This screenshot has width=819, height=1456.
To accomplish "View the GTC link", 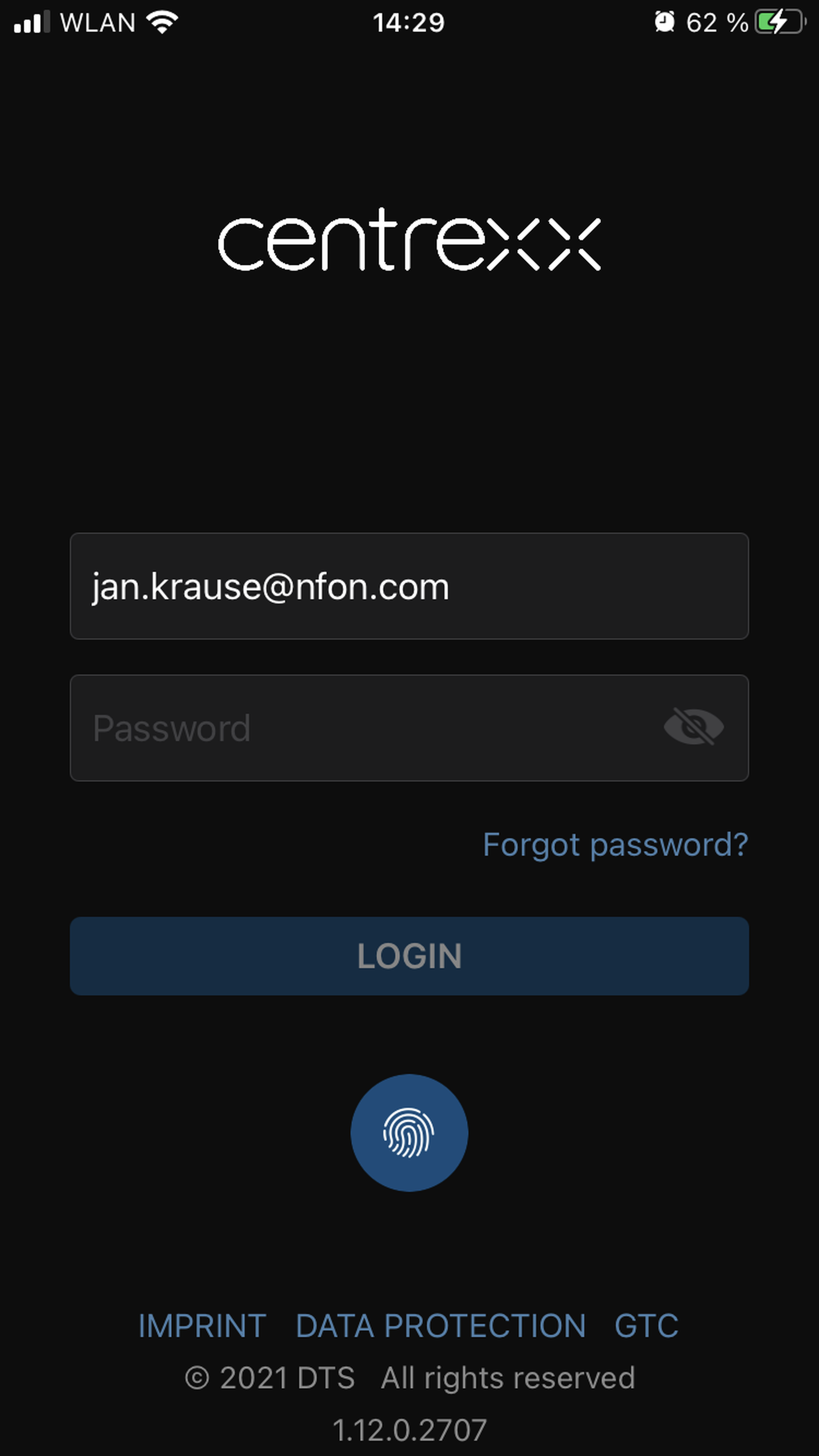I will click(646, 1326).
